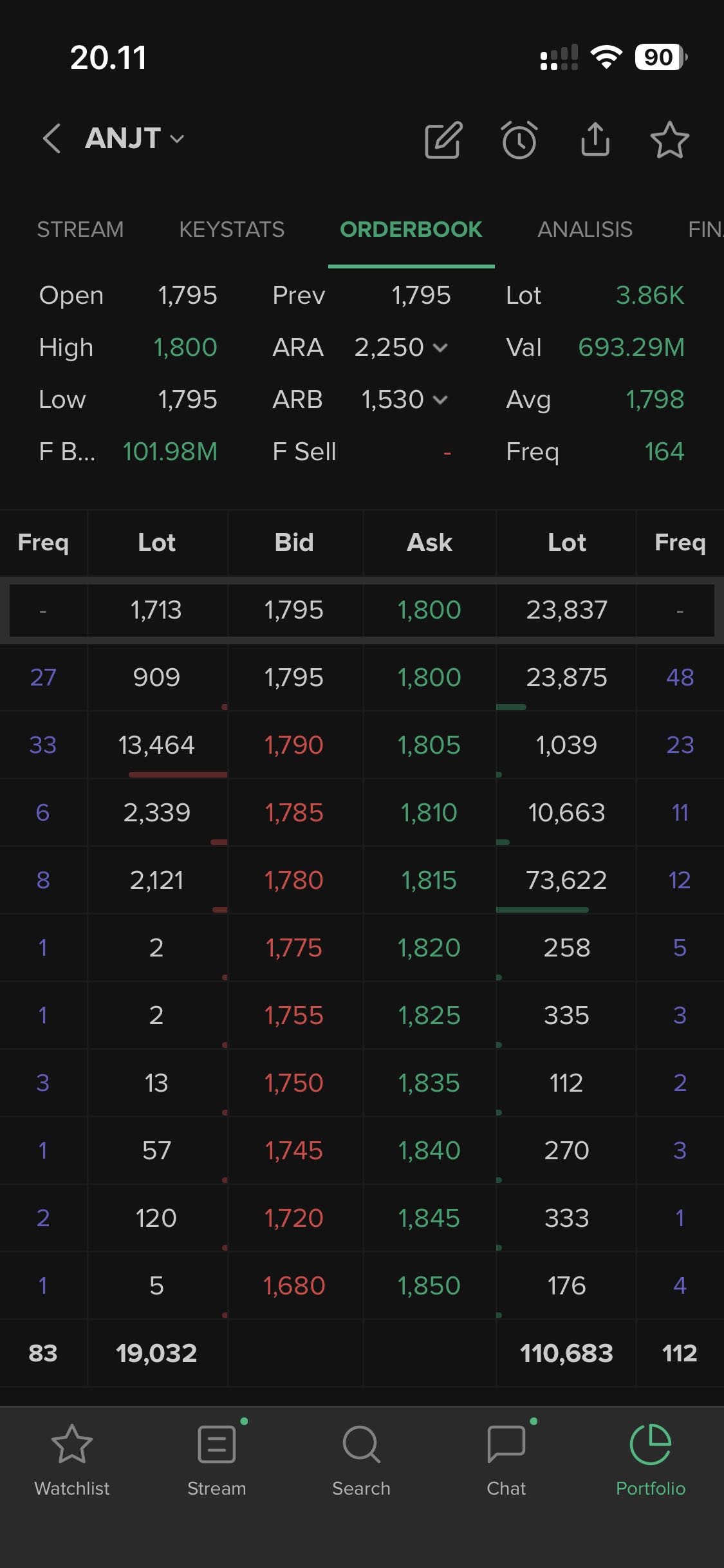Select the ORDERBOOK tab

point(411,229)
